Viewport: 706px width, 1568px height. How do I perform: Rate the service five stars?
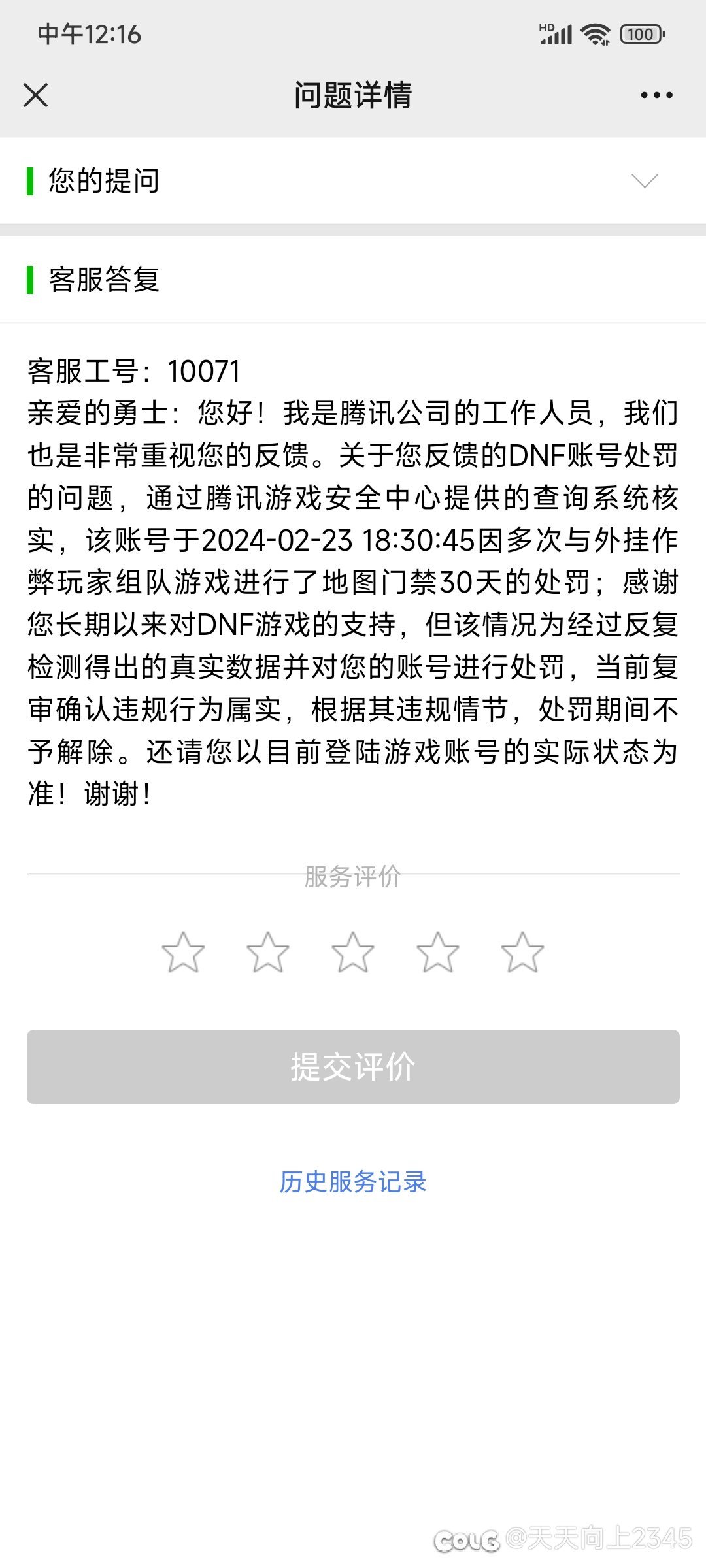(522, 952)
